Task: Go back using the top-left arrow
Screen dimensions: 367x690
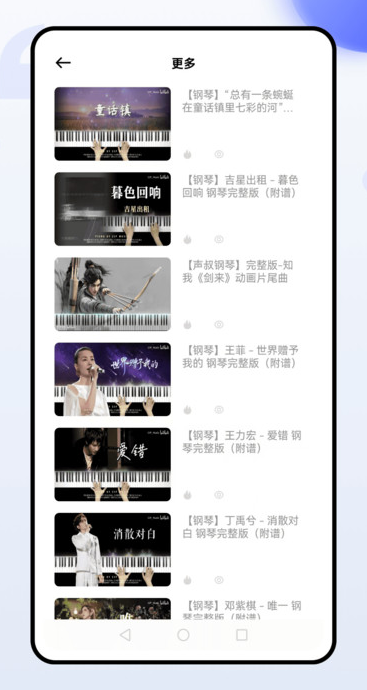Action: tap(63, 63)
